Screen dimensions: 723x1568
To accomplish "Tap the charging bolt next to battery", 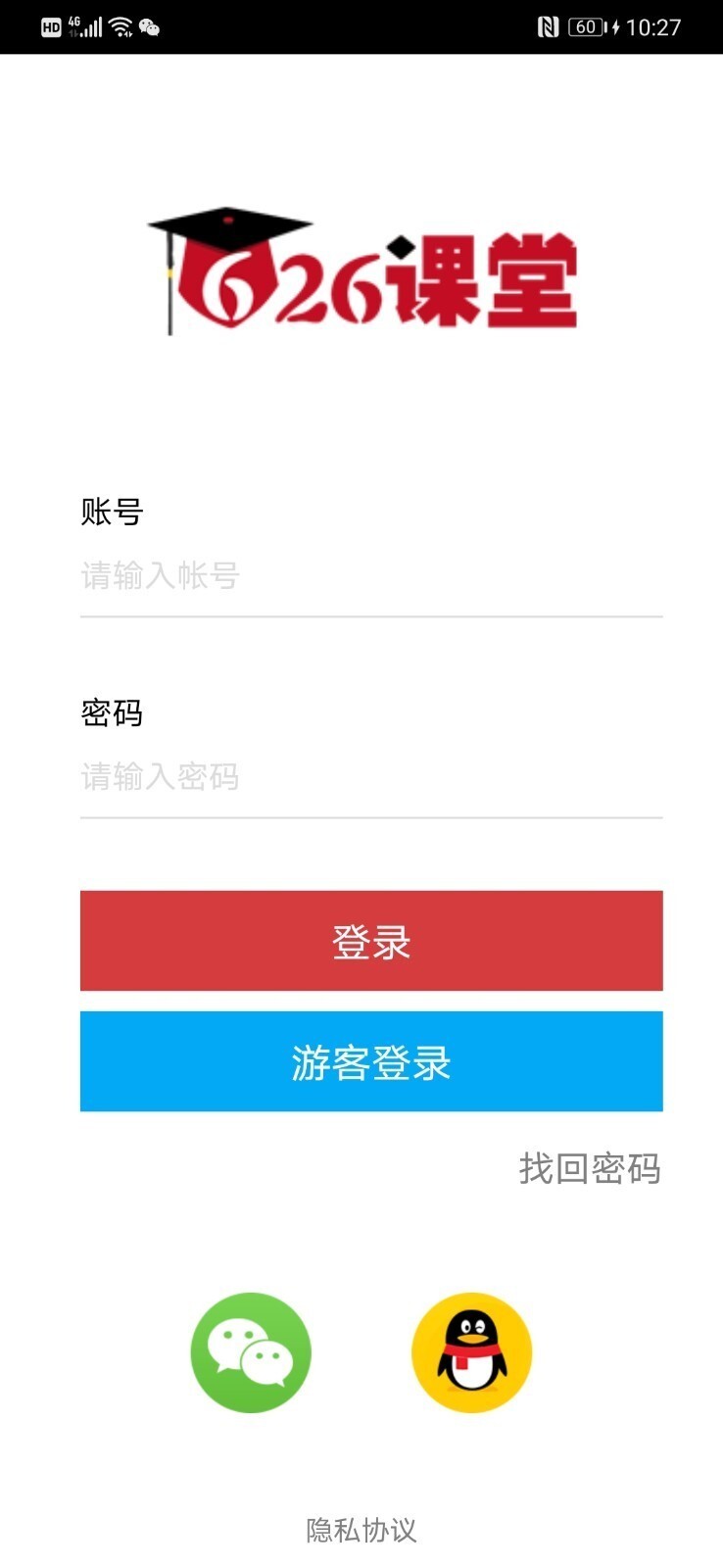I will point(612,26).
